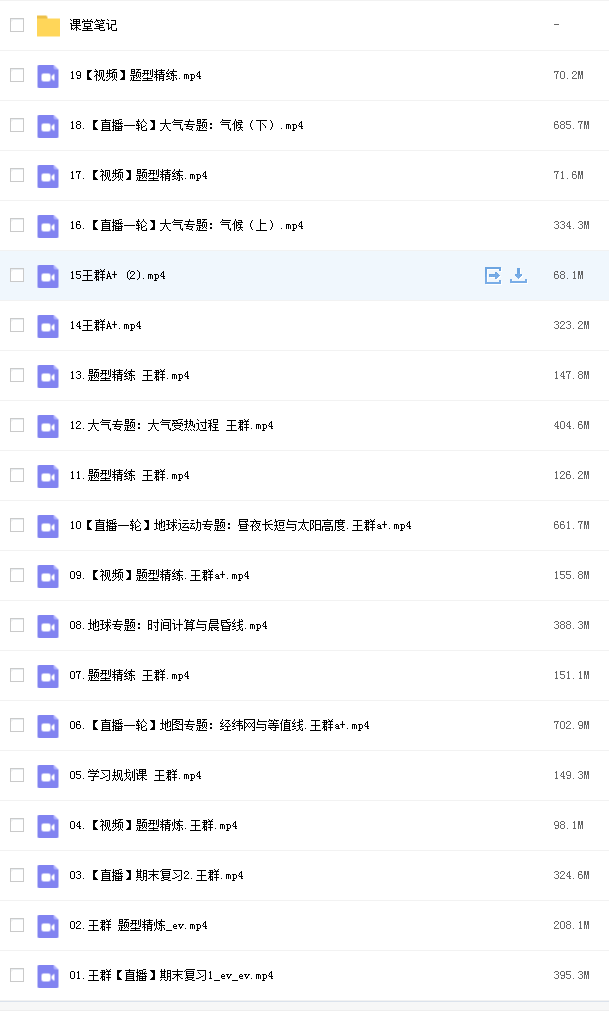Select checkbox for 09.【视频】题型精练.王群a+.mp4

(17, 576)
